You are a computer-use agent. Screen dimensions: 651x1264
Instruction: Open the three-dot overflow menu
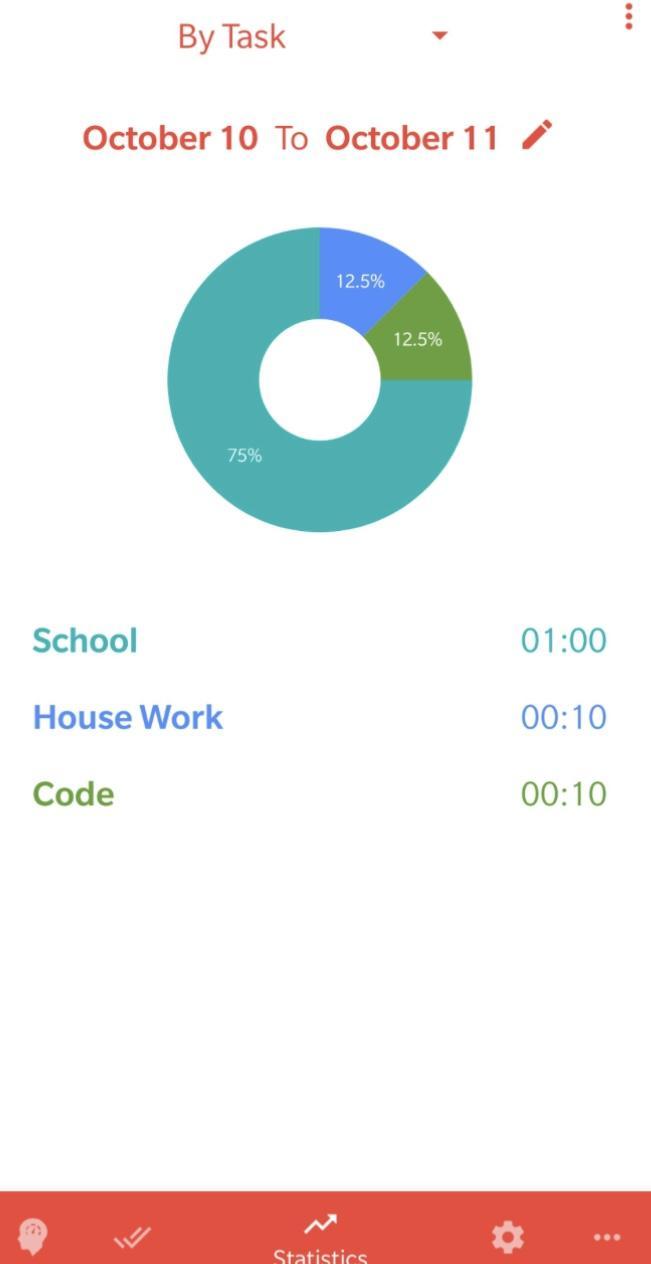[628, 16]
